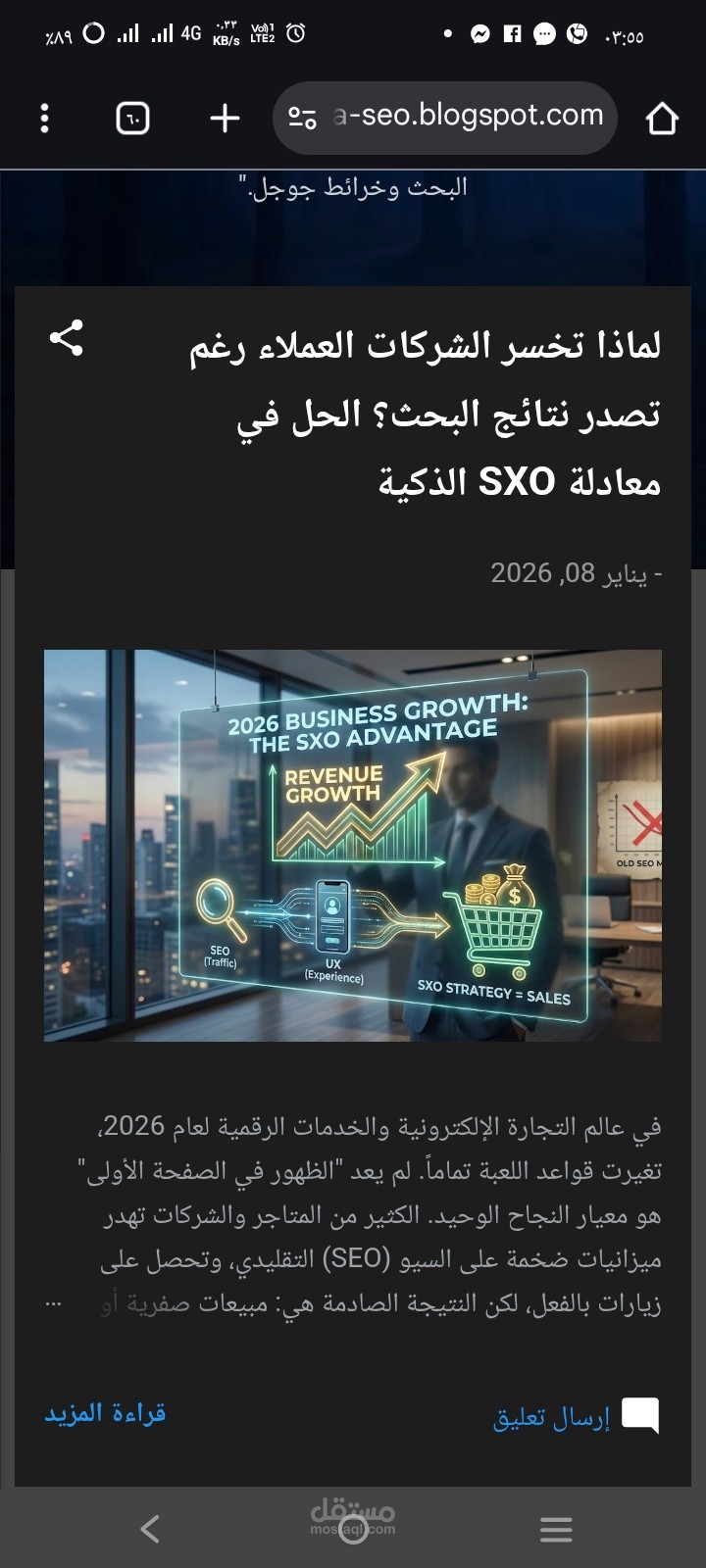Screen dimensions: 706x1568
Task: Tap the Messenger icon in the status bar
Action: (479, 34)
